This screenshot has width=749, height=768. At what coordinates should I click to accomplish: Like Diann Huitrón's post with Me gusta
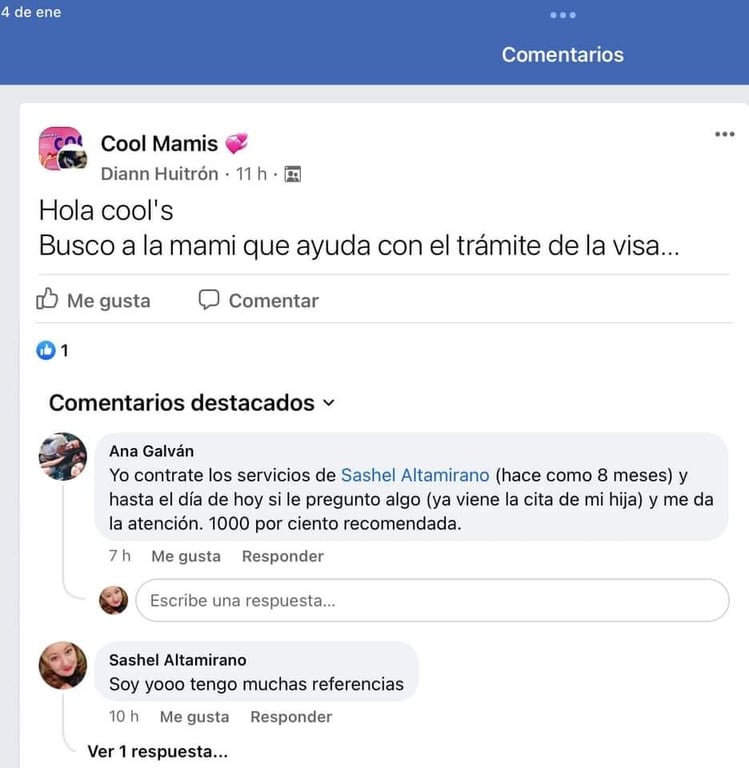pos(93,300)
